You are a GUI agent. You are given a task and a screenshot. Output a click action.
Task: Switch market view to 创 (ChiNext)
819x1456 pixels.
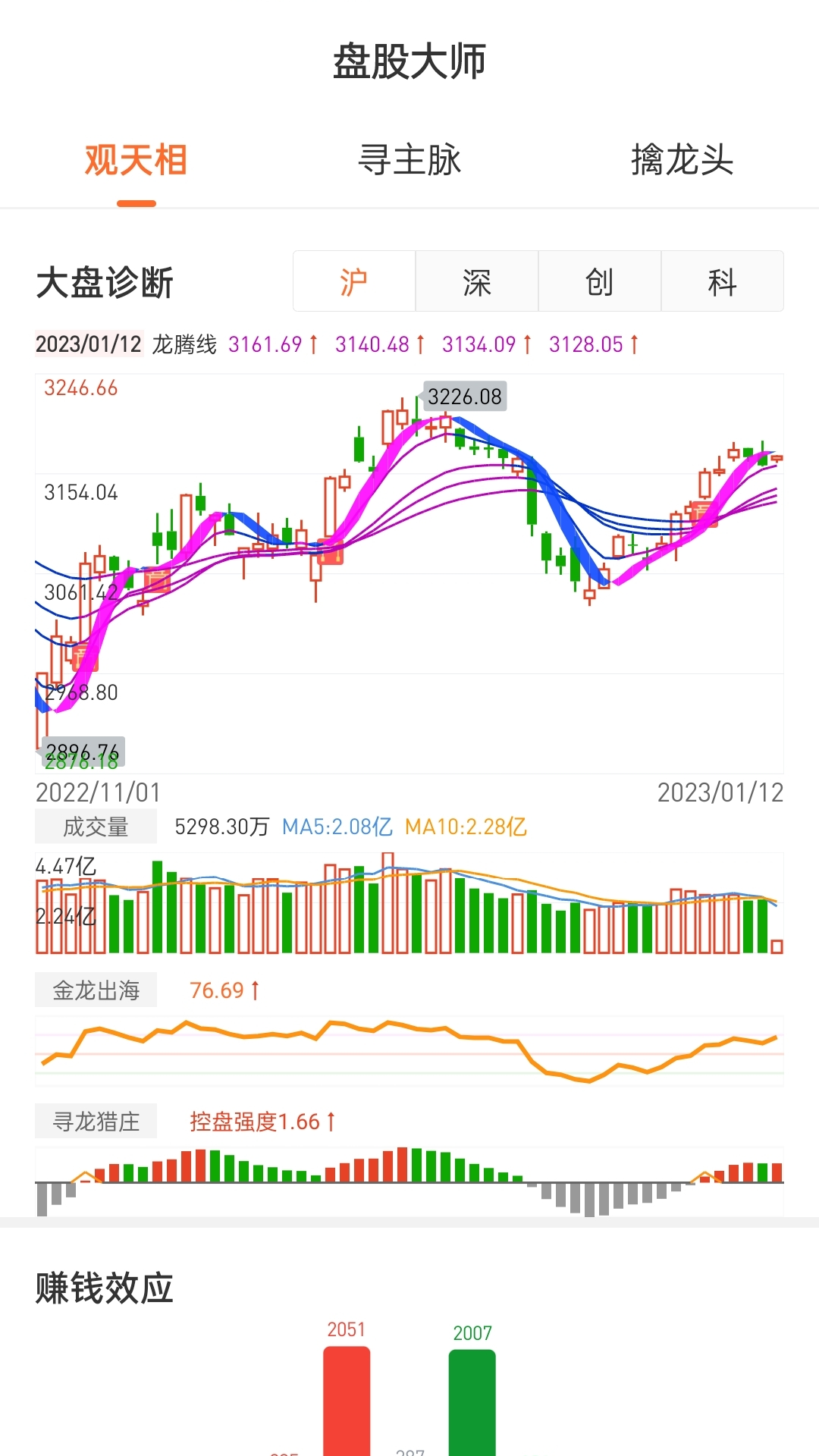tap(599, 281)
